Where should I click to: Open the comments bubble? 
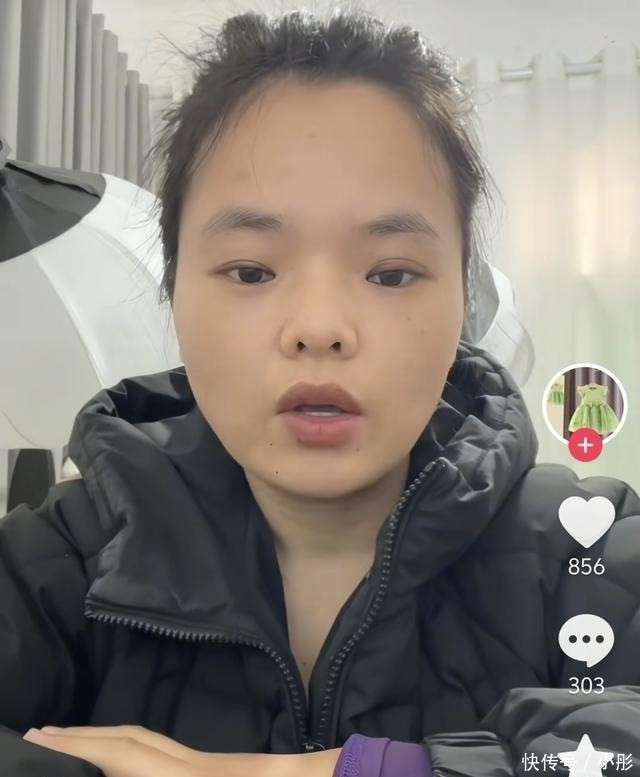point(586,640)
